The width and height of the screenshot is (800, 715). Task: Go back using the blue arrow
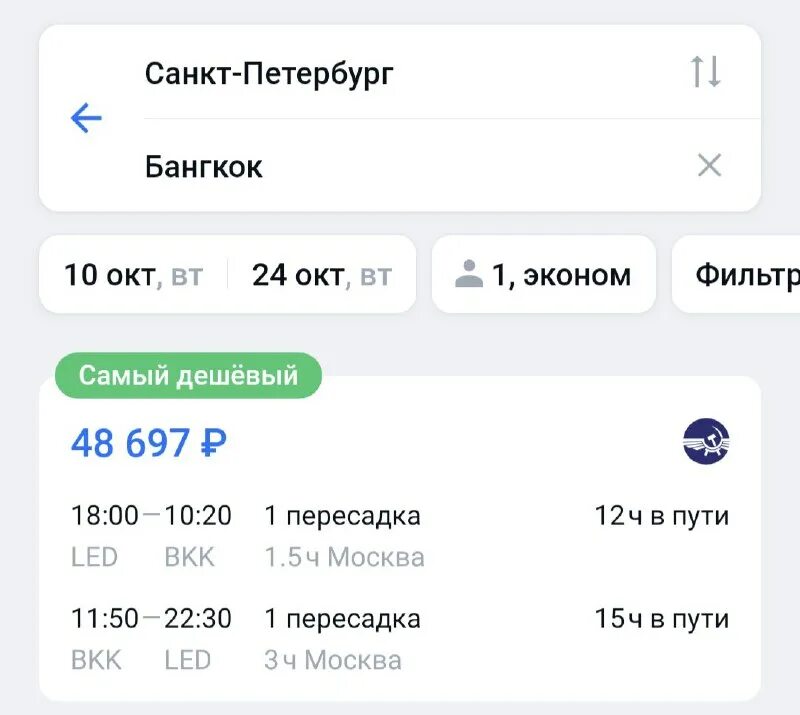pyautogui.click(x=87, y=119)
